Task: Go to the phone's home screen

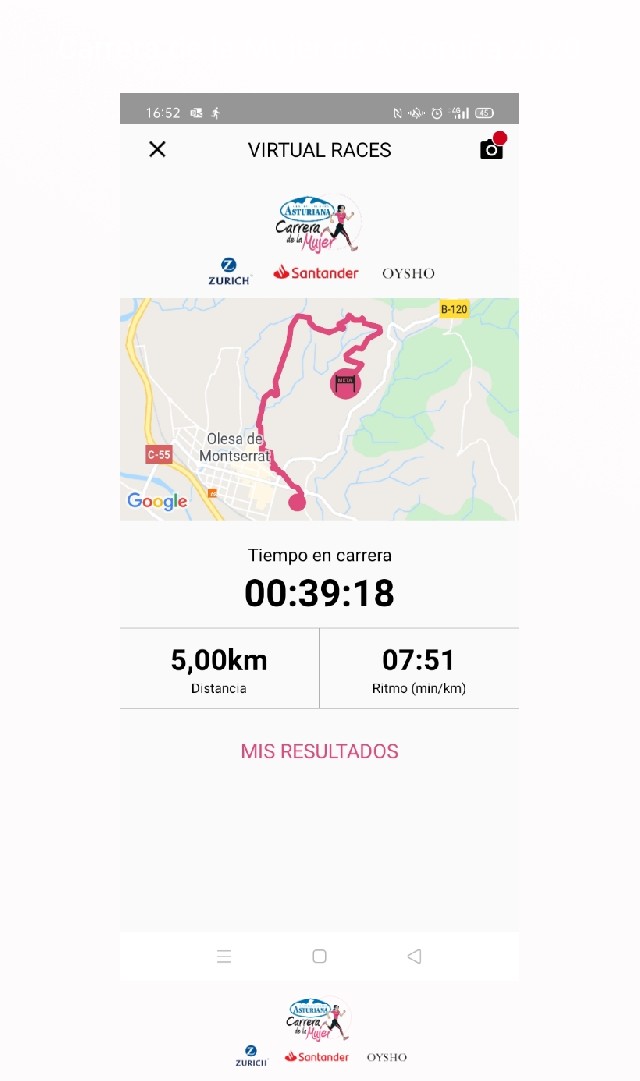Action: (319, 956)
